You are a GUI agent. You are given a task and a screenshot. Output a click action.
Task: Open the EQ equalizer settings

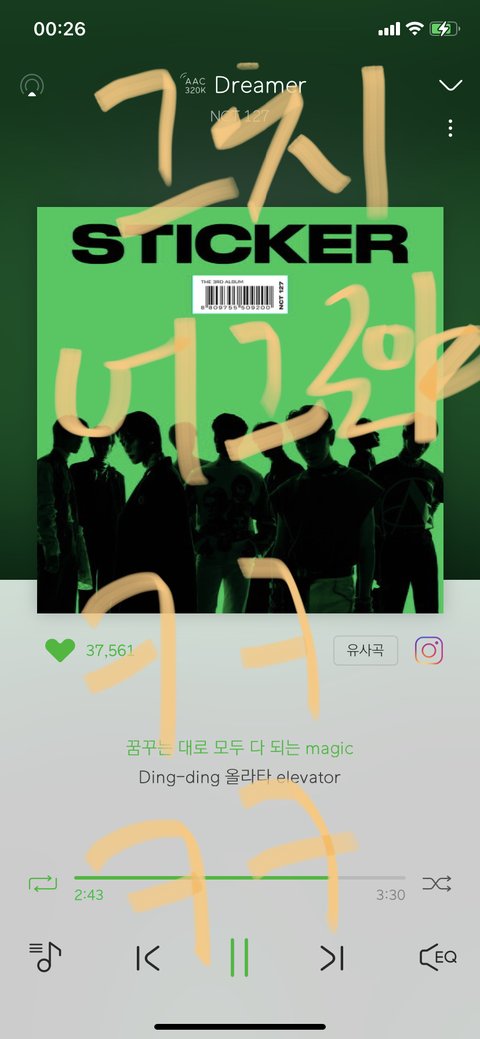[x=438, y=957]
